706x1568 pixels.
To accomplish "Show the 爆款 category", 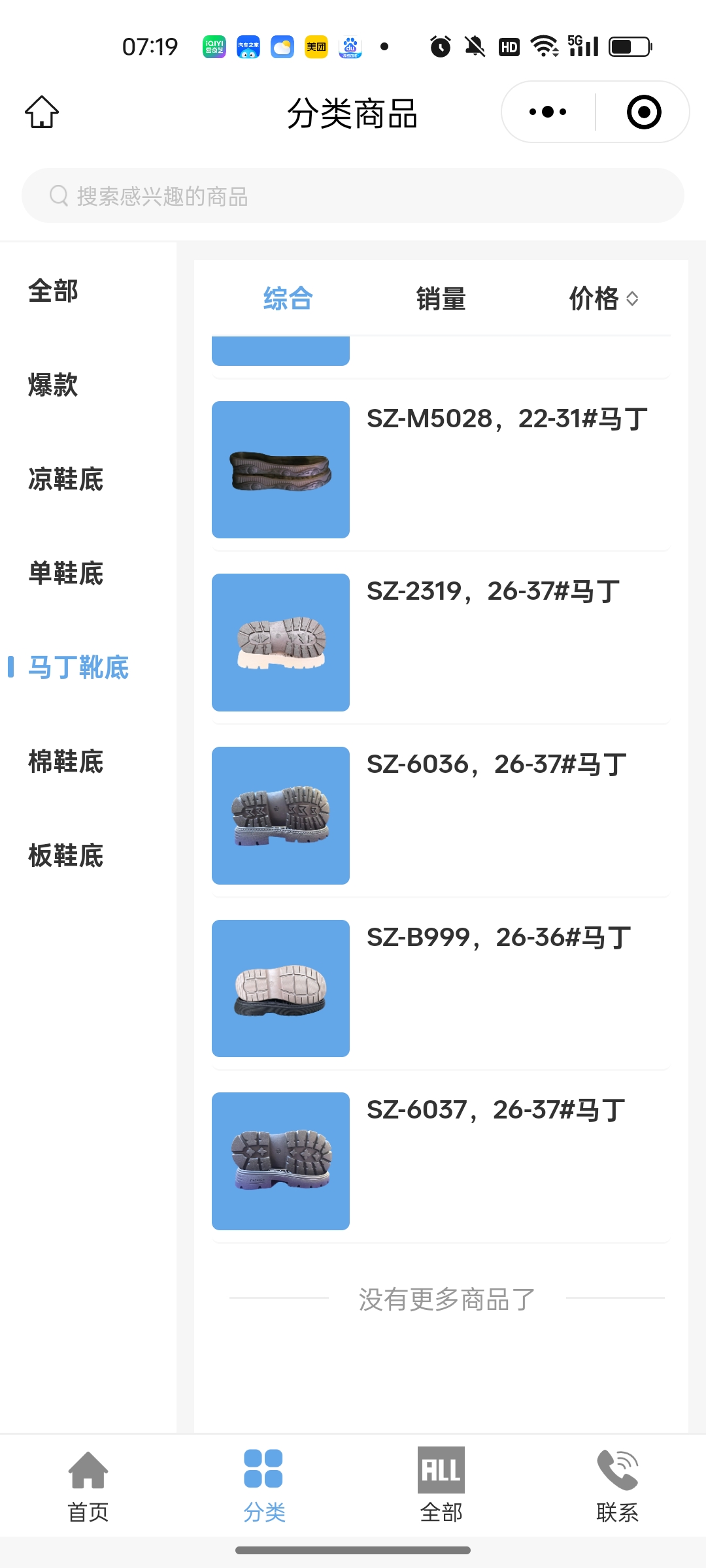I will click(53, 385).
